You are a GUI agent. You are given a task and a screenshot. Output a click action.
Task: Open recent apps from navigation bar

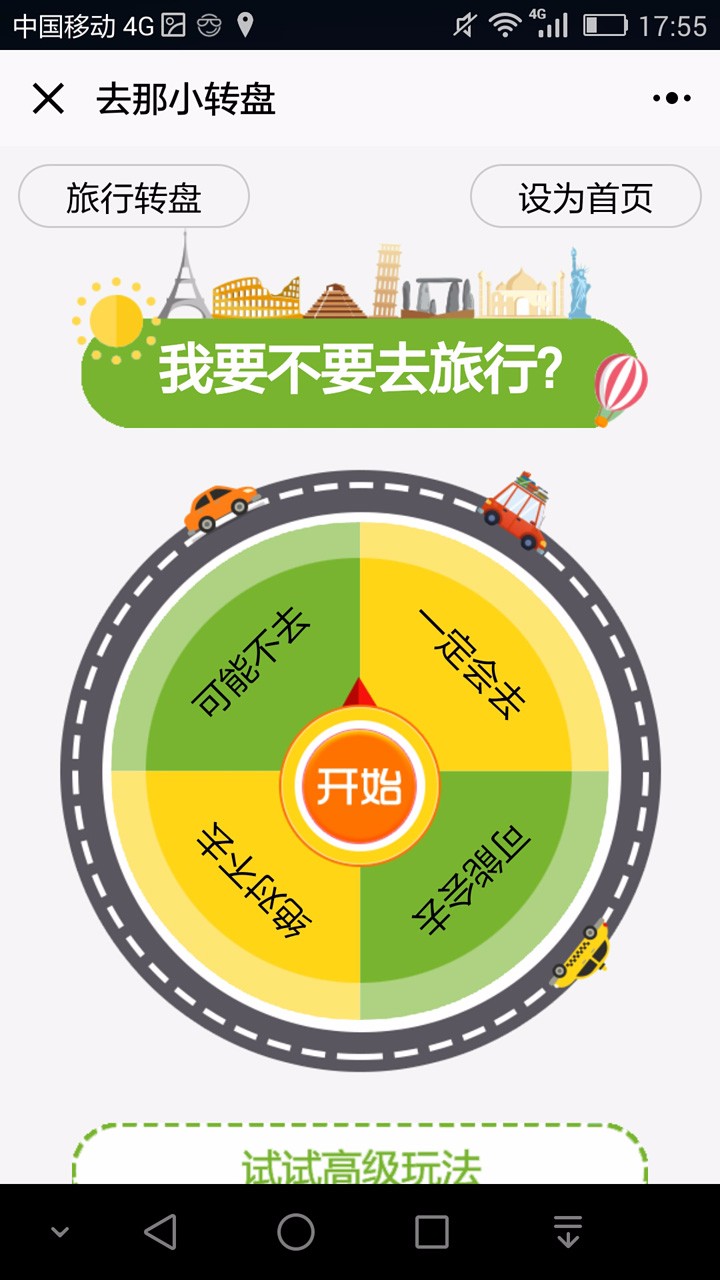pyautogui.click(x=431, y=1232)
